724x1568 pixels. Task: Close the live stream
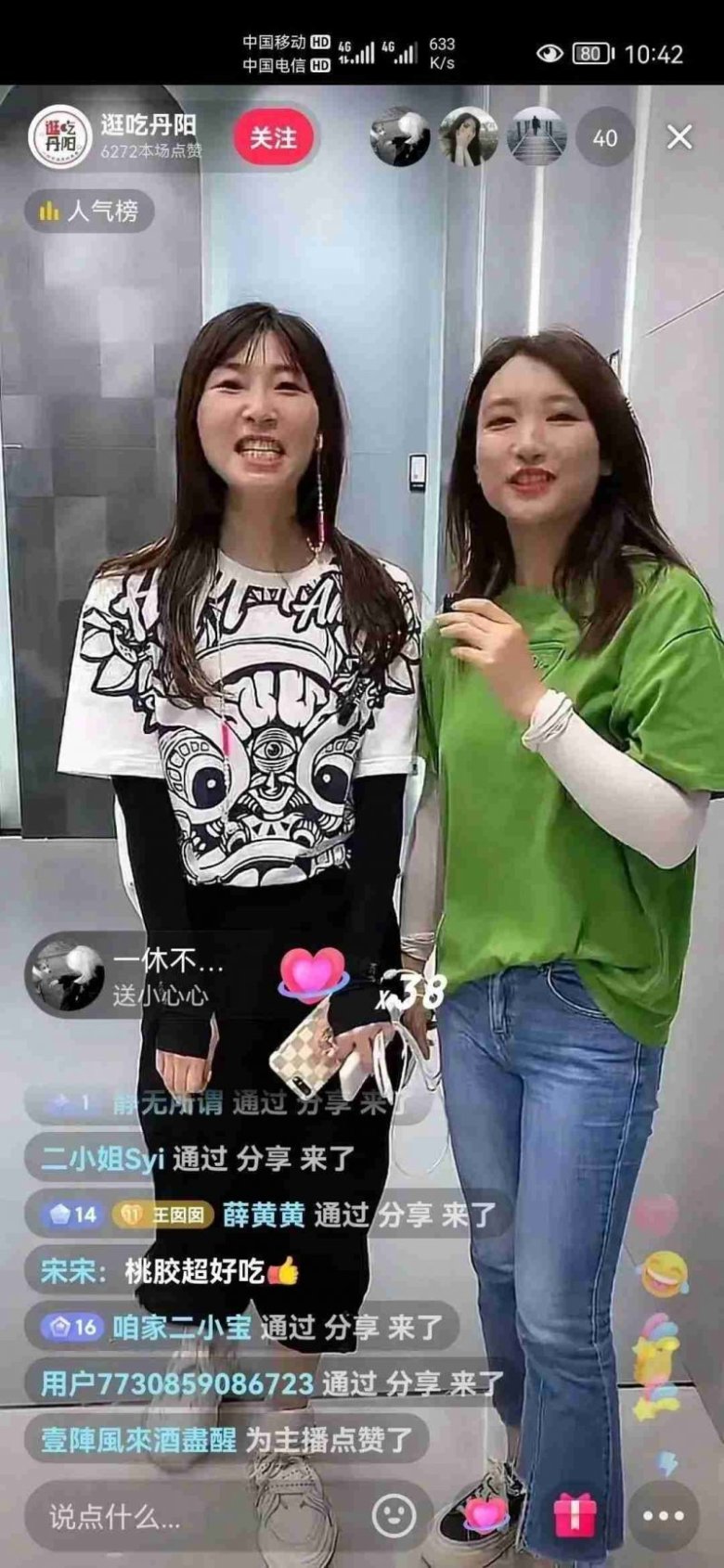point(679,137)
